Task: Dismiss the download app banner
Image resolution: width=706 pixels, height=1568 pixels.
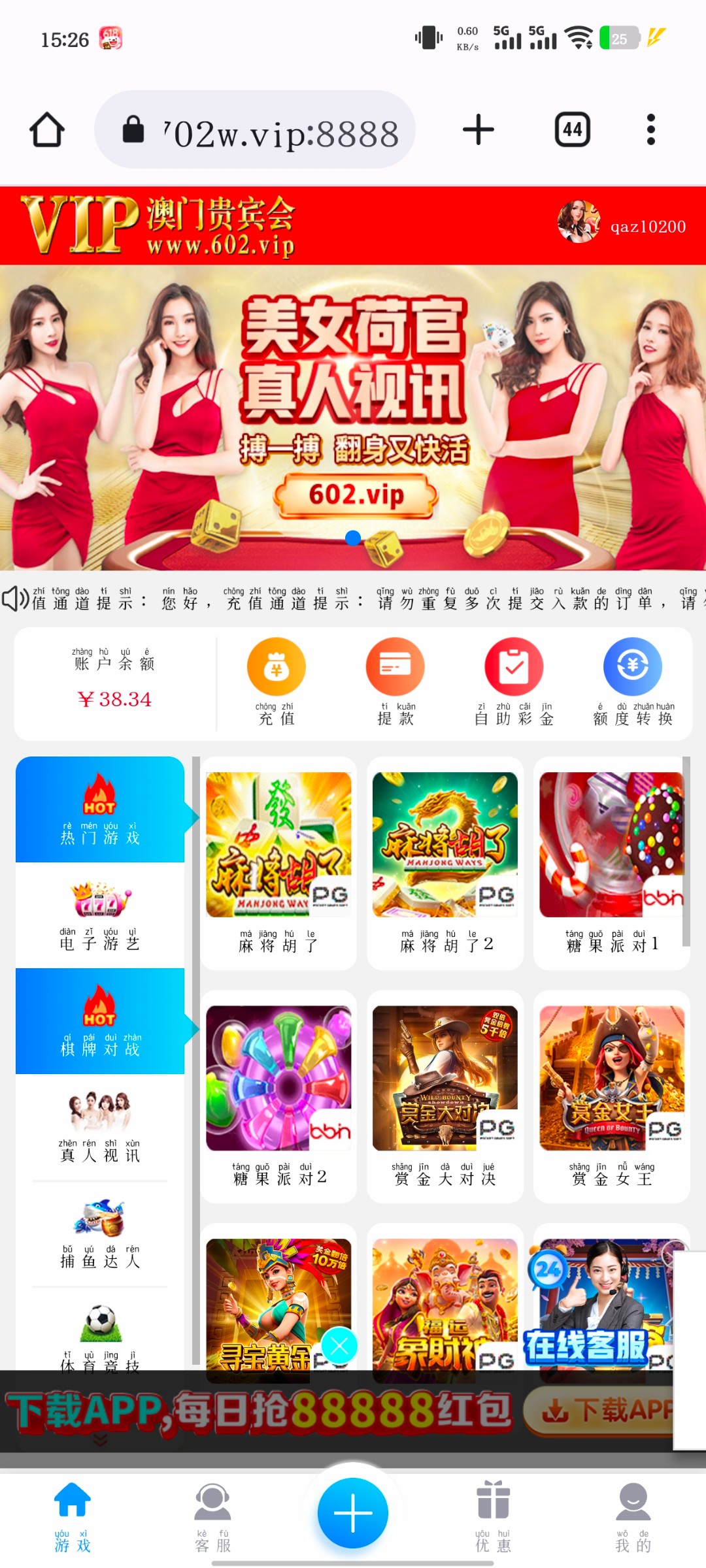Action: click(339, 1345)
